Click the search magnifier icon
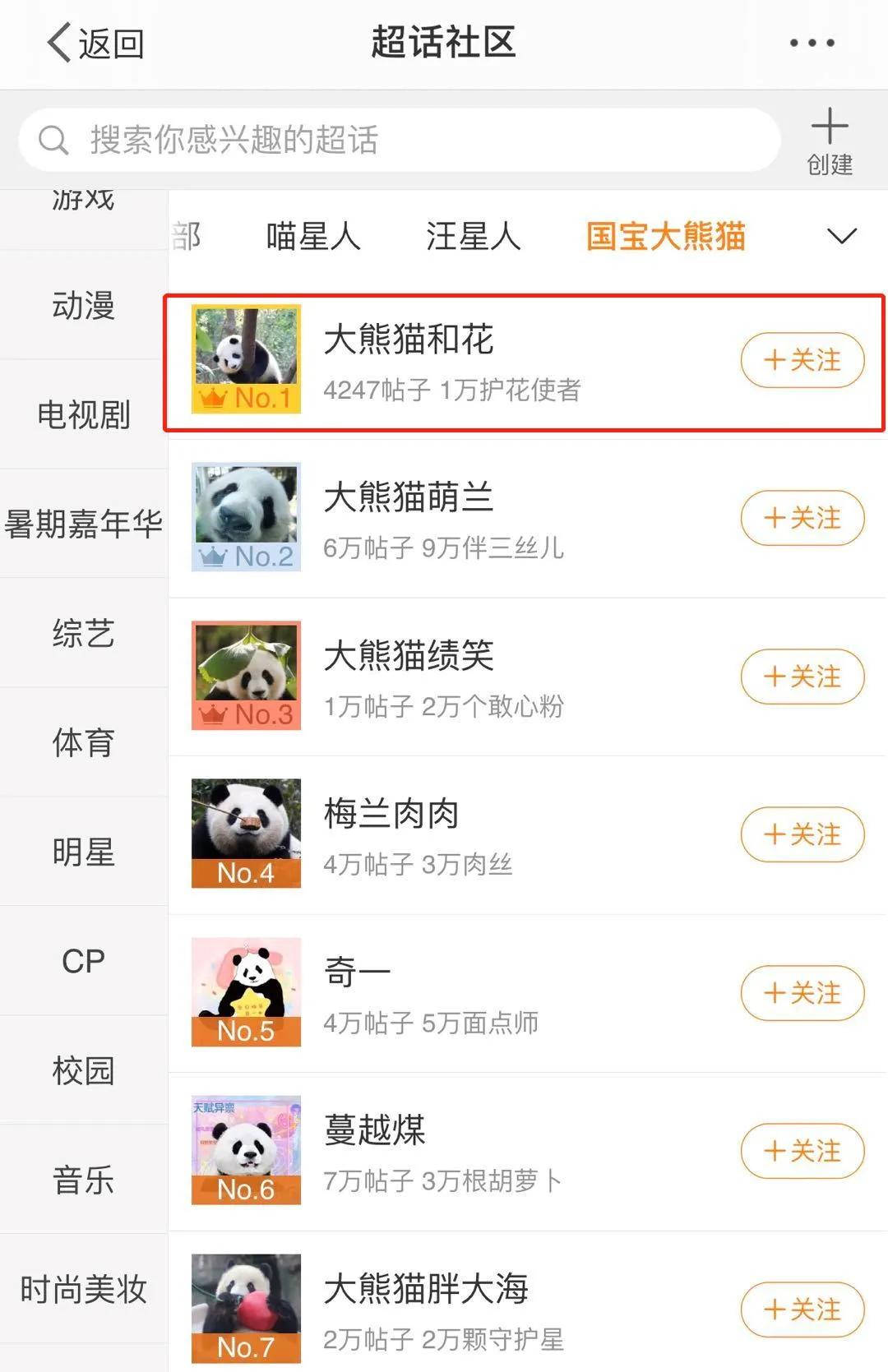This screenshot has width=888, height=1372. [x=53, y=140]
